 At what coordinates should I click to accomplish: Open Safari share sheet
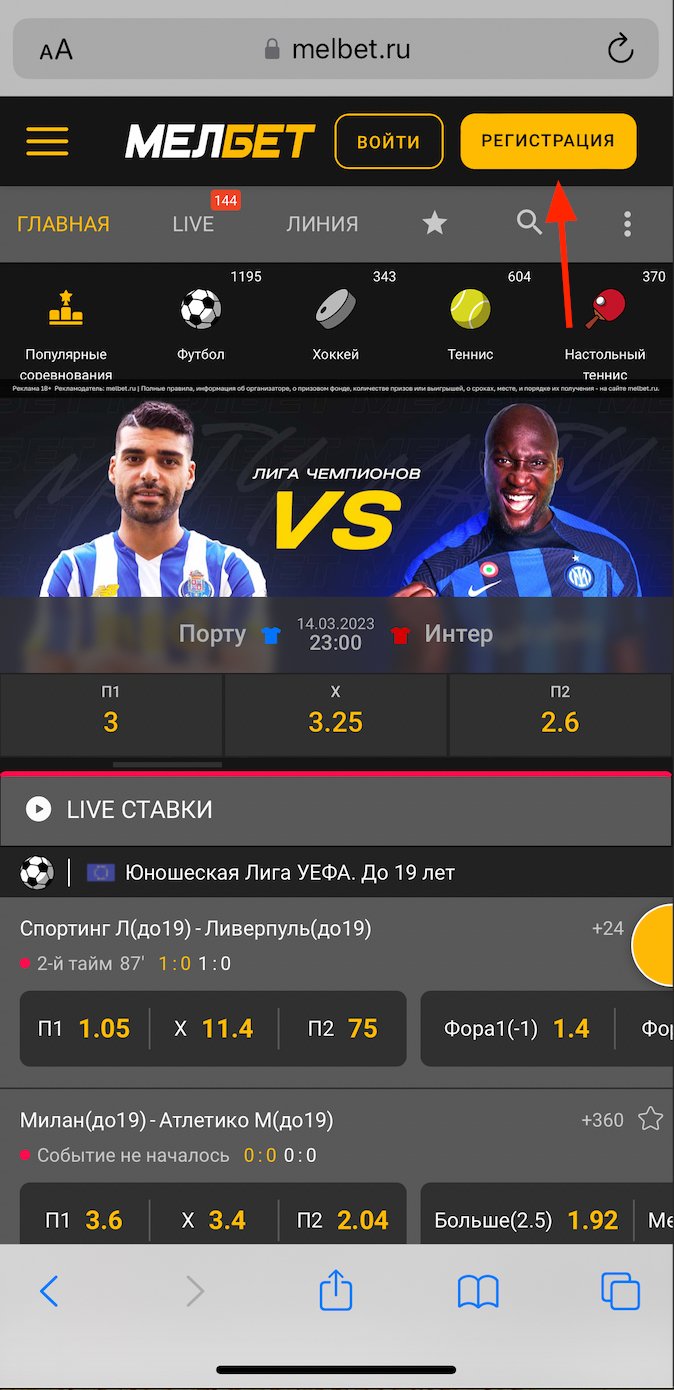coord(336,1290)
